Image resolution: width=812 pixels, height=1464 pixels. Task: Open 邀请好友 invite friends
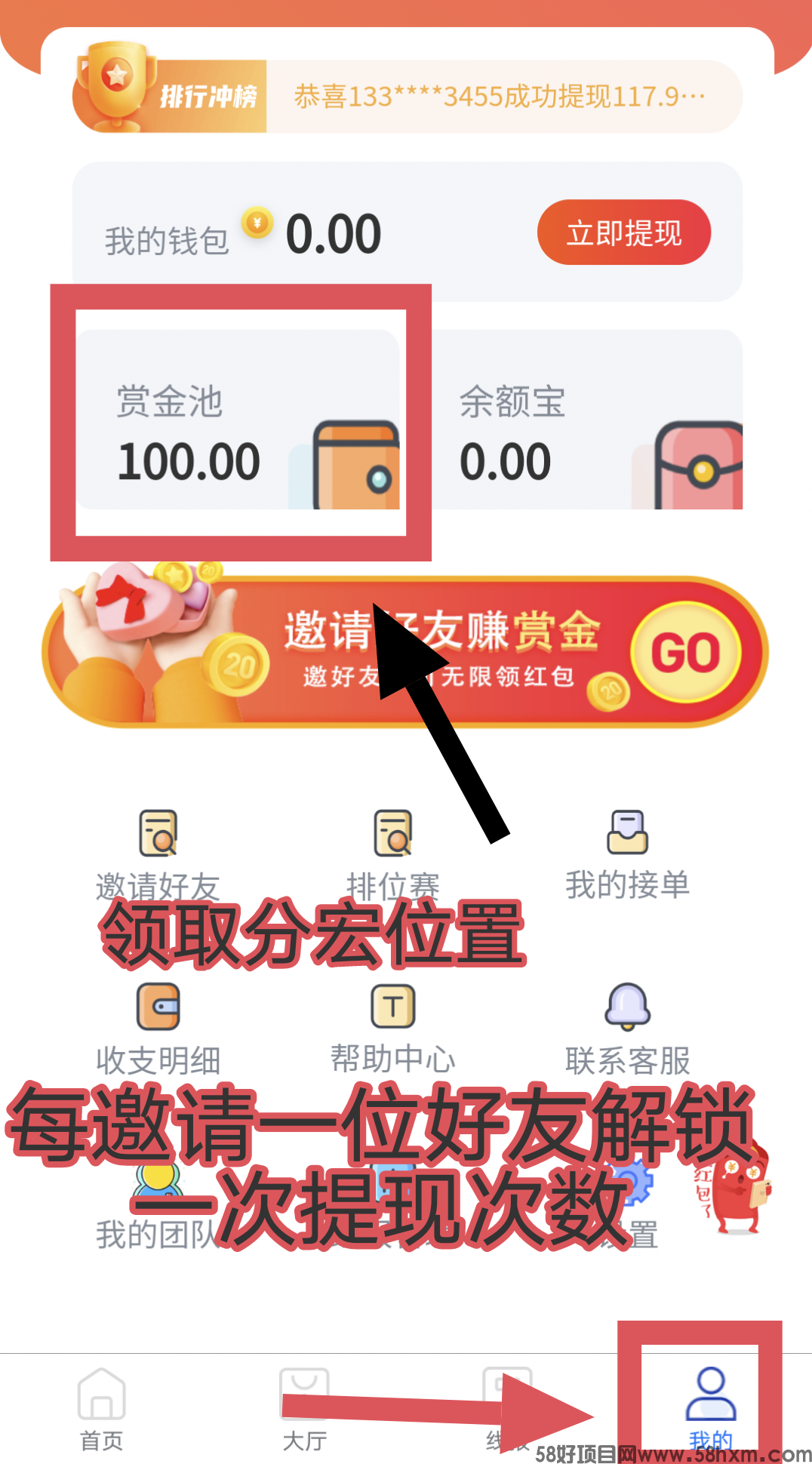point(158,854)
